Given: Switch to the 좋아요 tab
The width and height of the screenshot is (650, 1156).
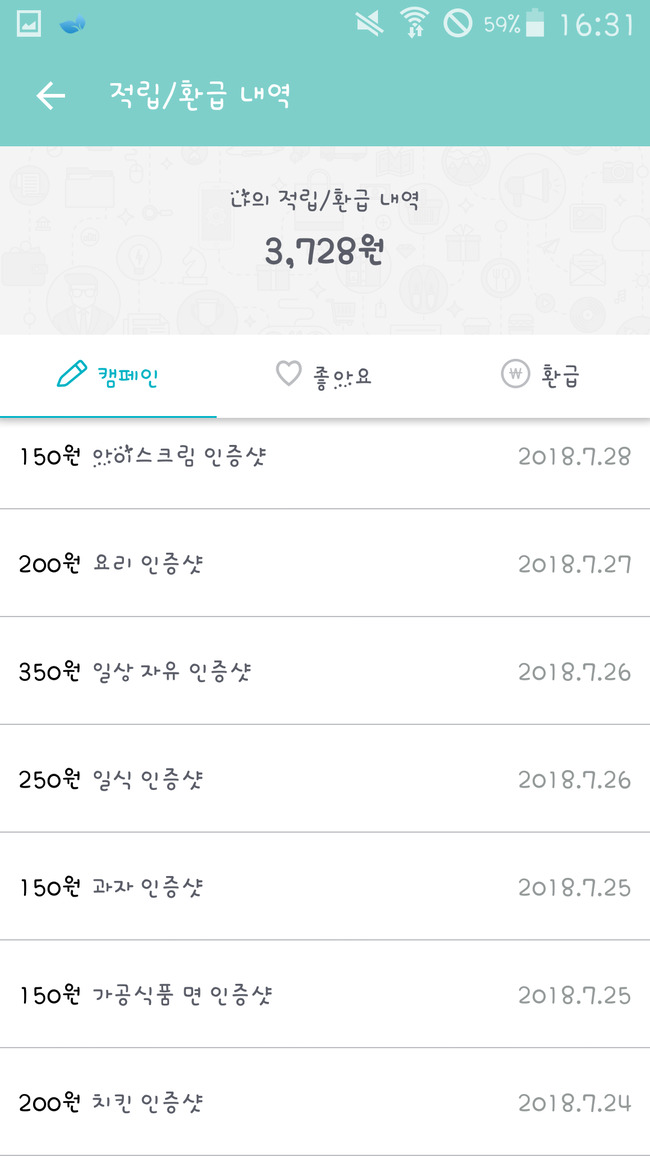Looking at the screenshot, I should 324,376.
